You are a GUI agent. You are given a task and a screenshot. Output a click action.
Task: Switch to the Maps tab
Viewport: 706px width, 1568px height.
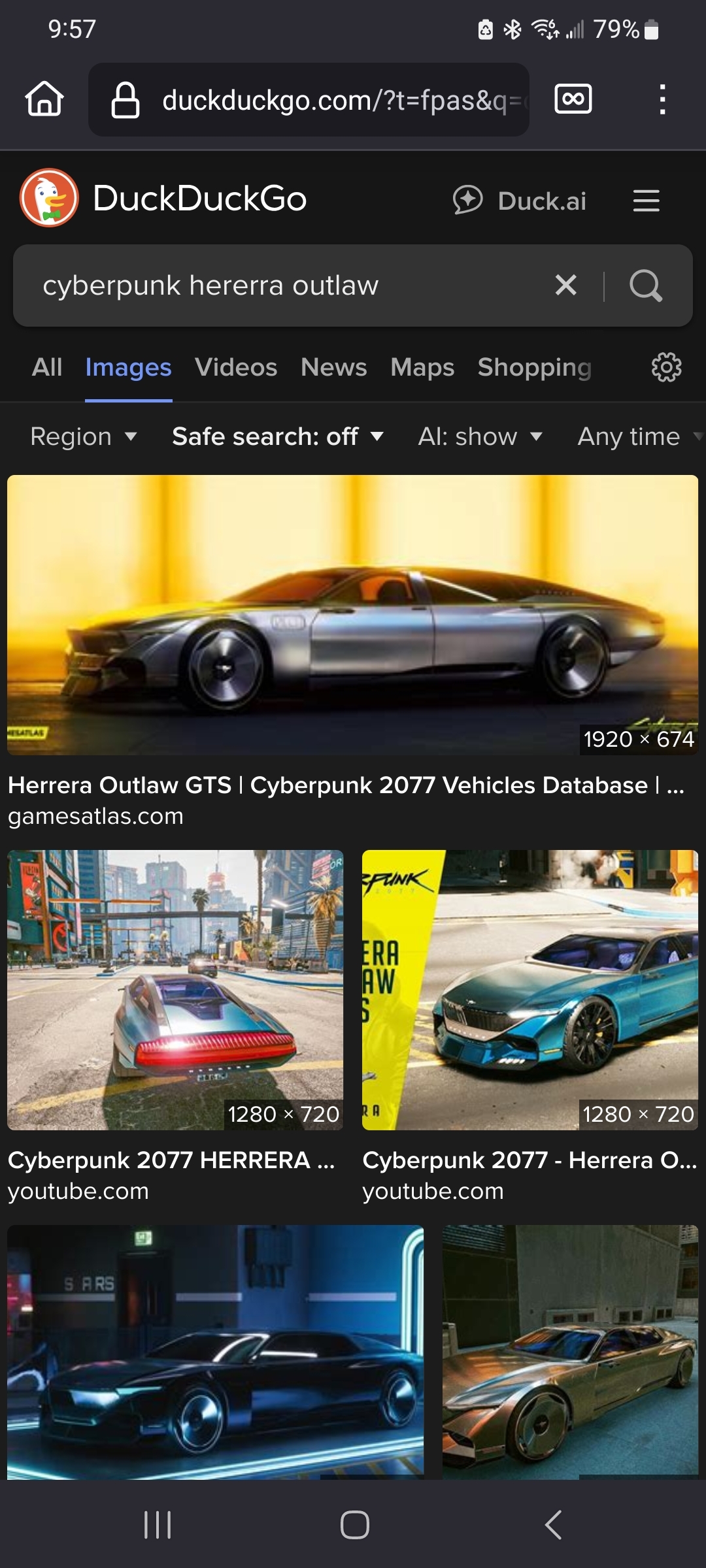coord(422,367)
